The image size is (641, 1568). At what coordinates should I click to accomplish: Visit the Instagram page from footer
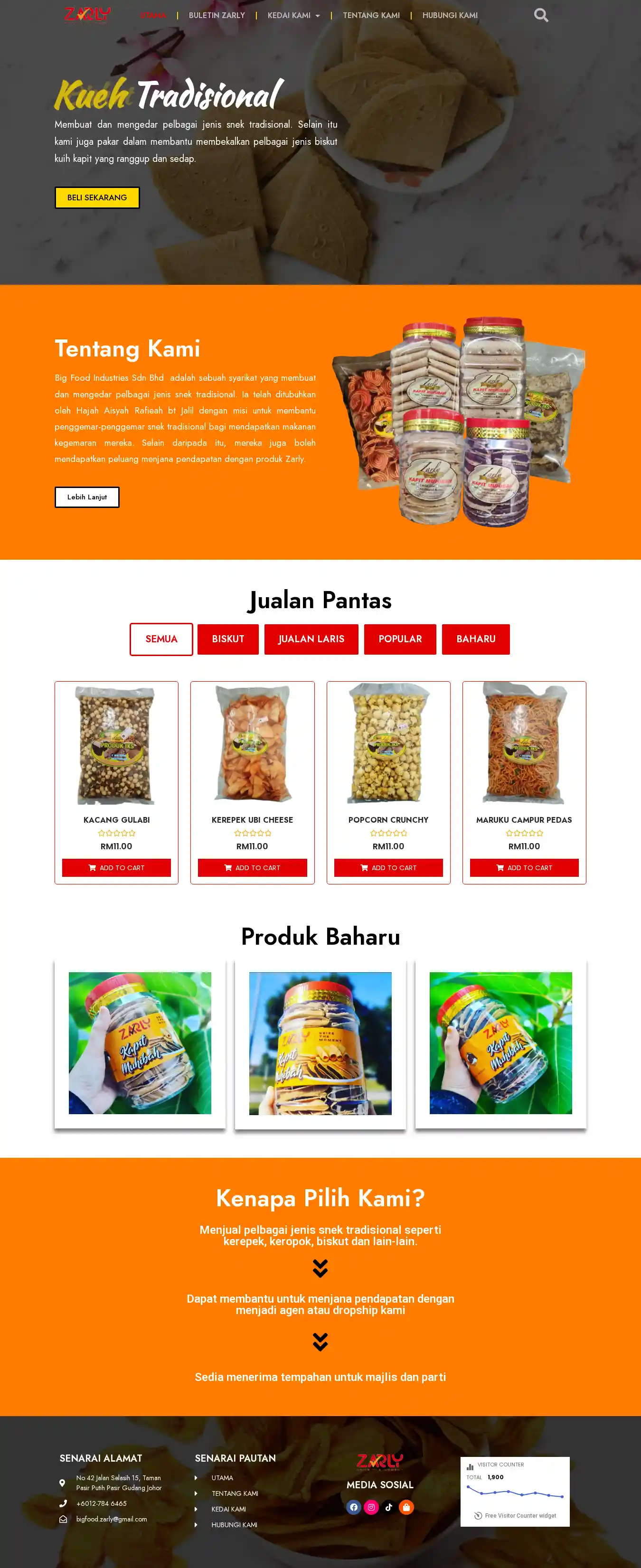(371, 1507)
